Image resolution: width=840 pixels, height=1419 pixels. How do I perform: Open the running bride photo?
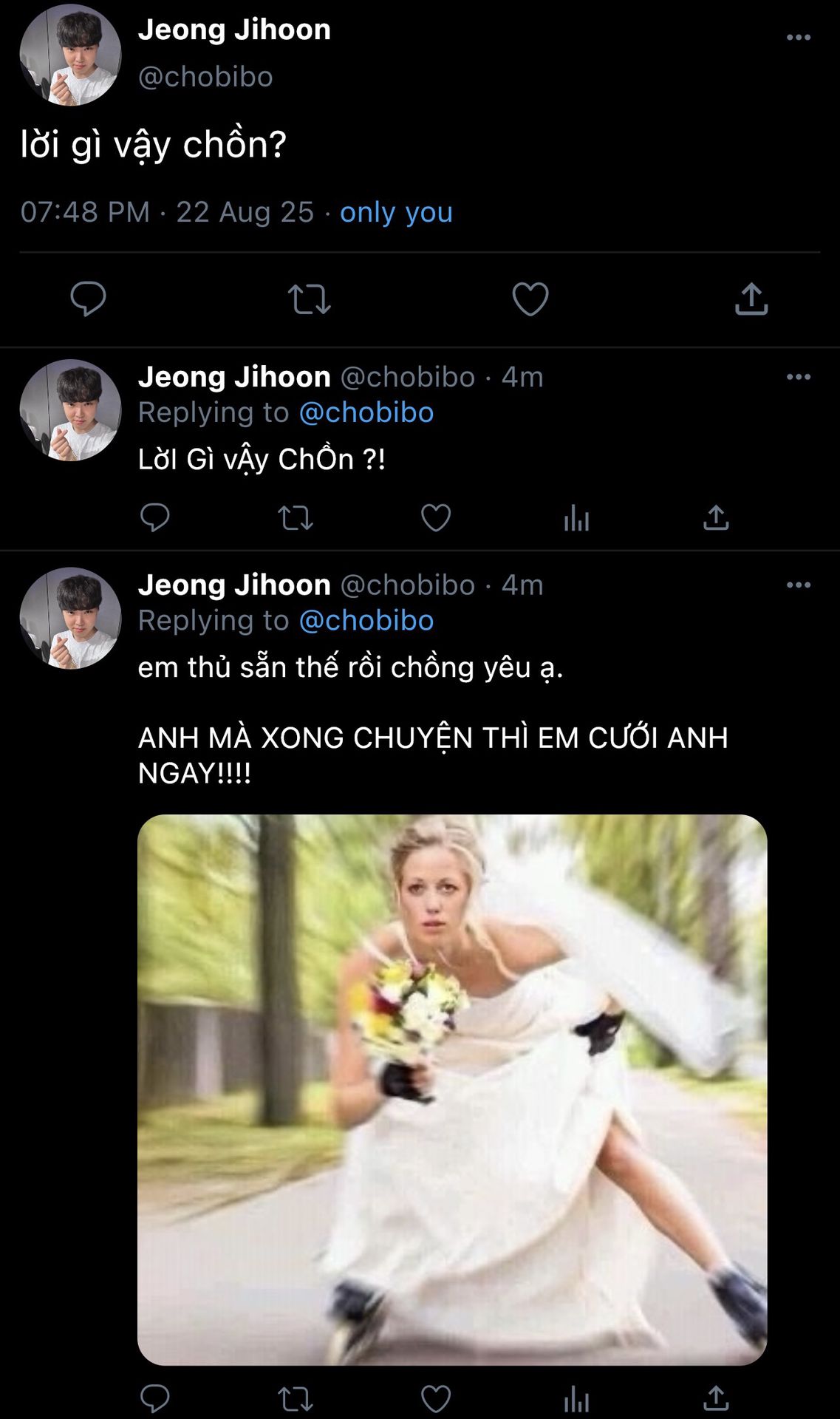click(x=452, y=1089)
